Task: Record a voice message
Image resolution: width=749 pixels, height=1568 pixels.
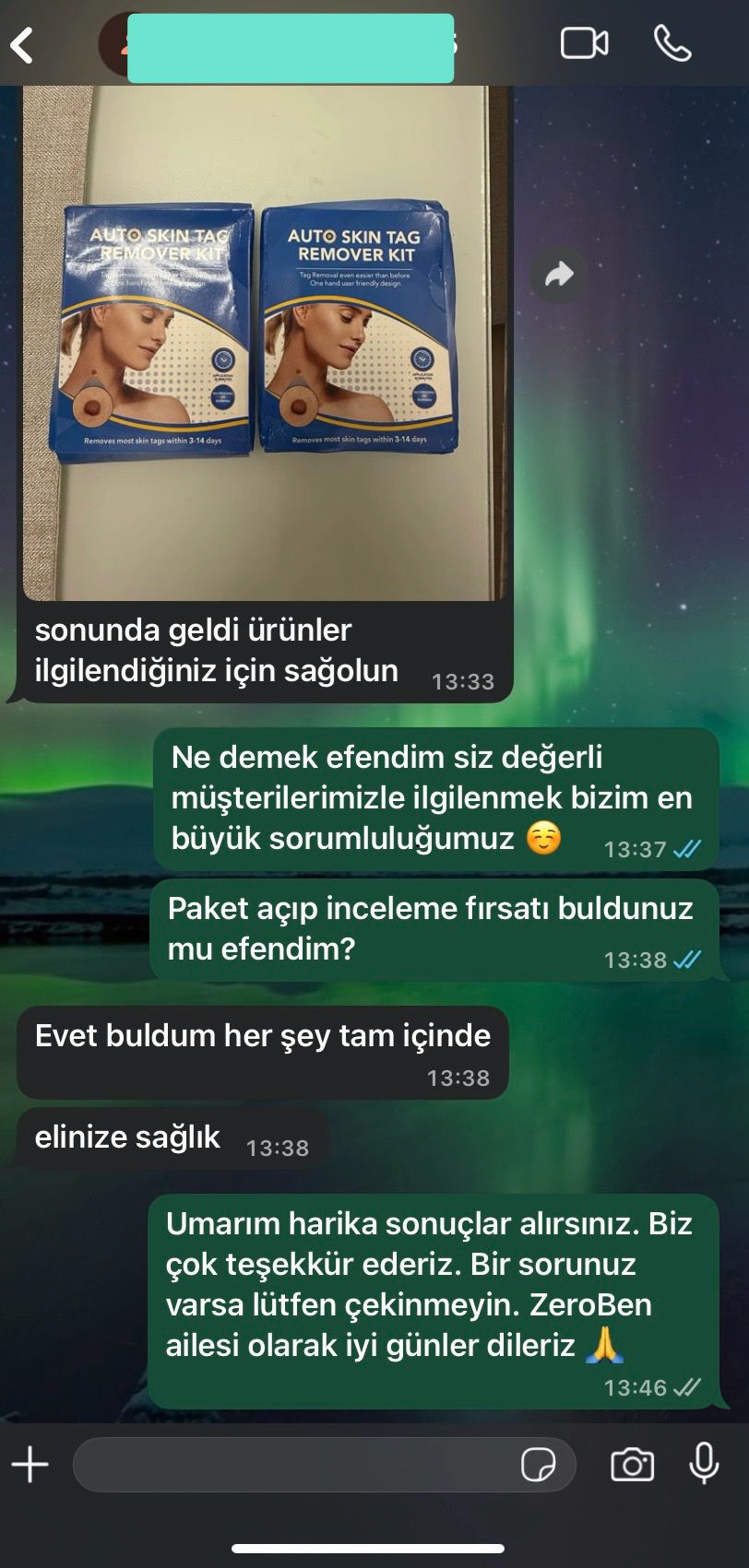Action: (x=704, y=1464)
